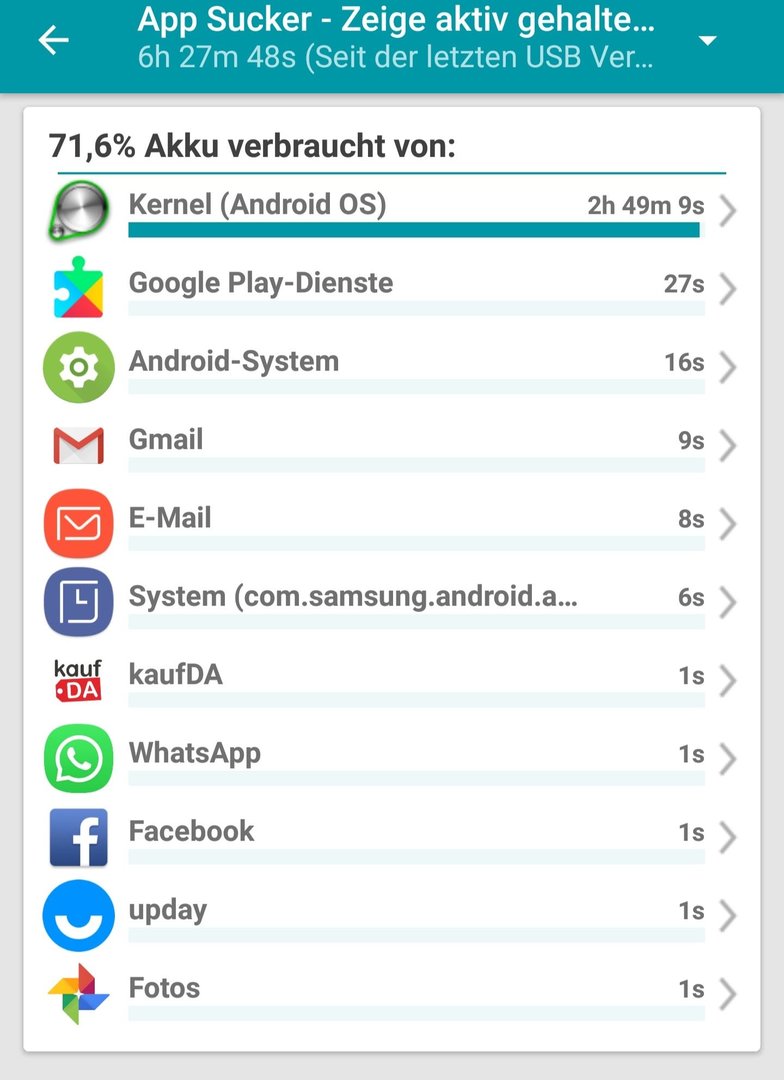Open Kernel (Android OS) details
784x1080 pixels.
point(390,211)
